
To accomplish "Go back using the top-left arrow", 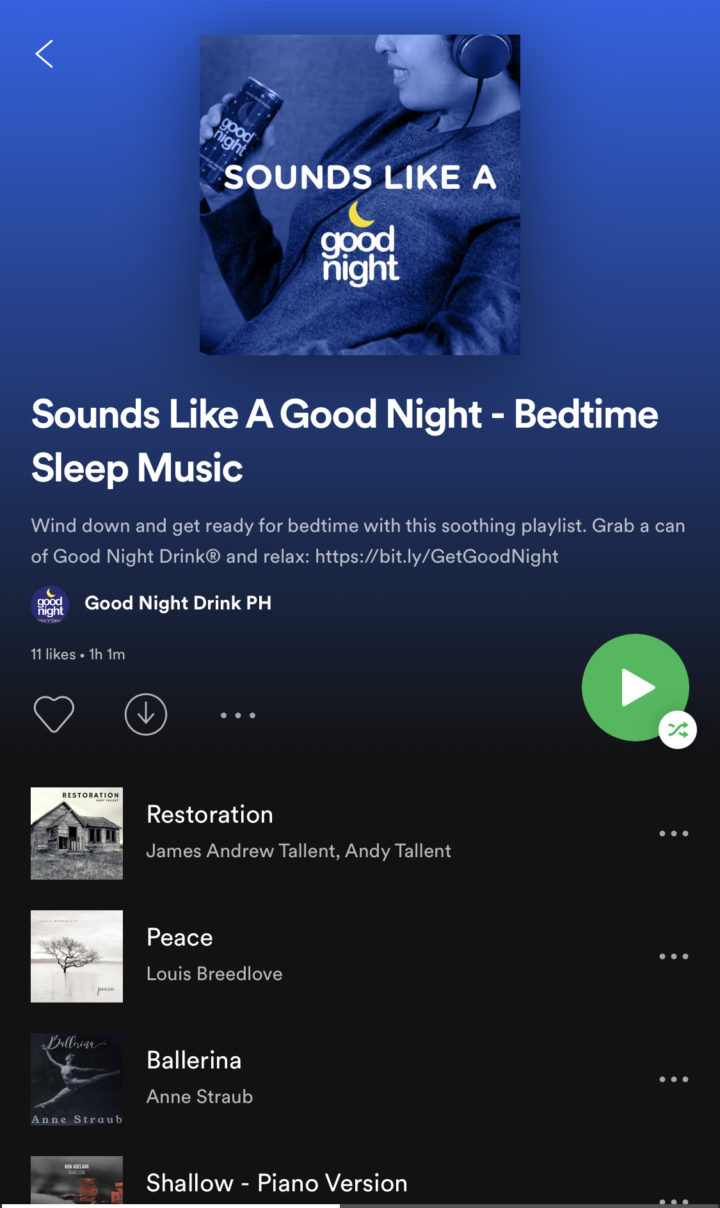I will [44, 54].
